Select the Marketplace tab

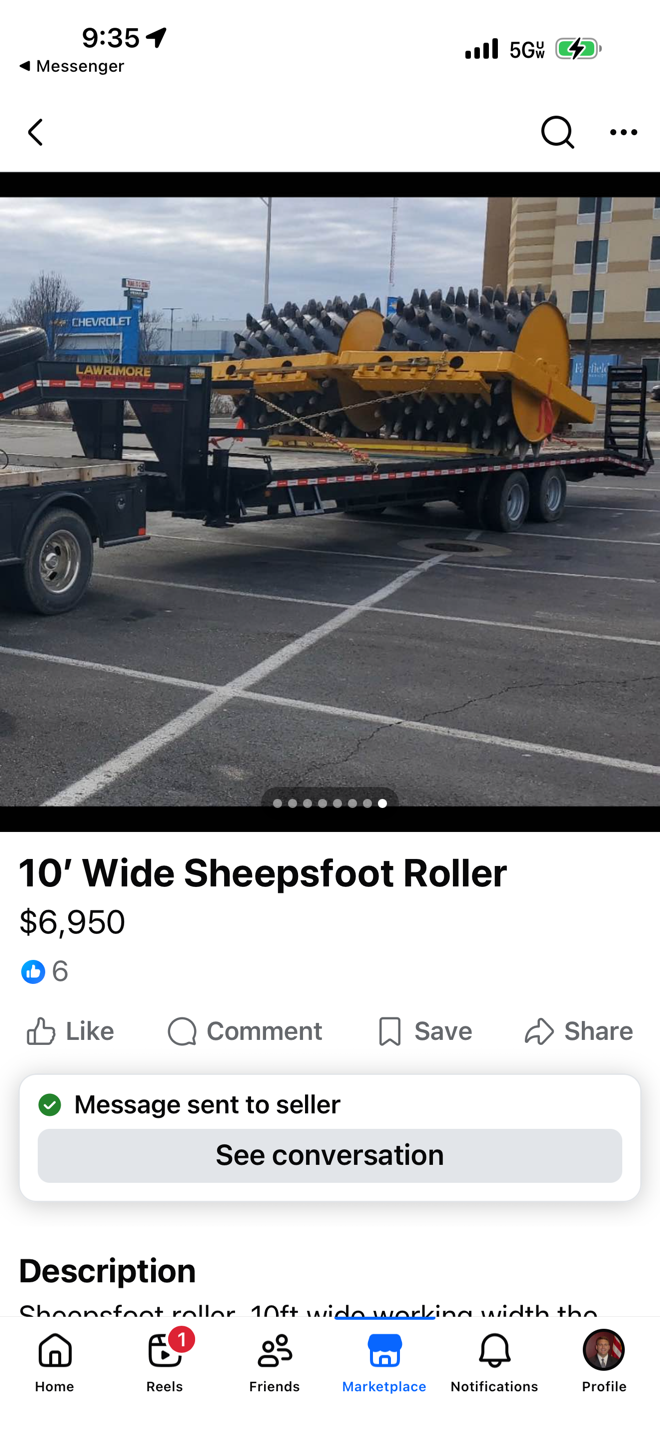(384, 1362)
